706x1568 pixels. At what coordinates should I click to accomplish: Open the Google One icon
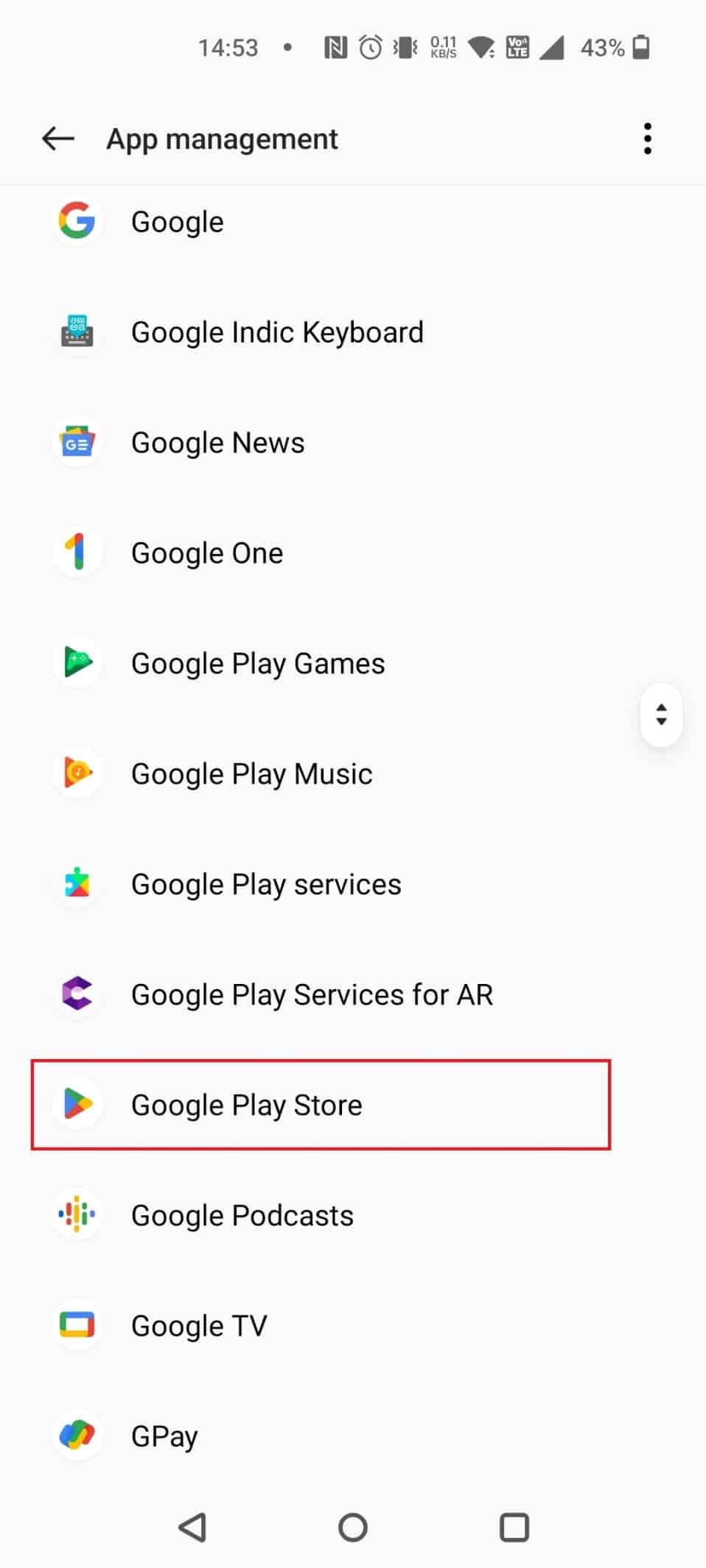(77, 552)
